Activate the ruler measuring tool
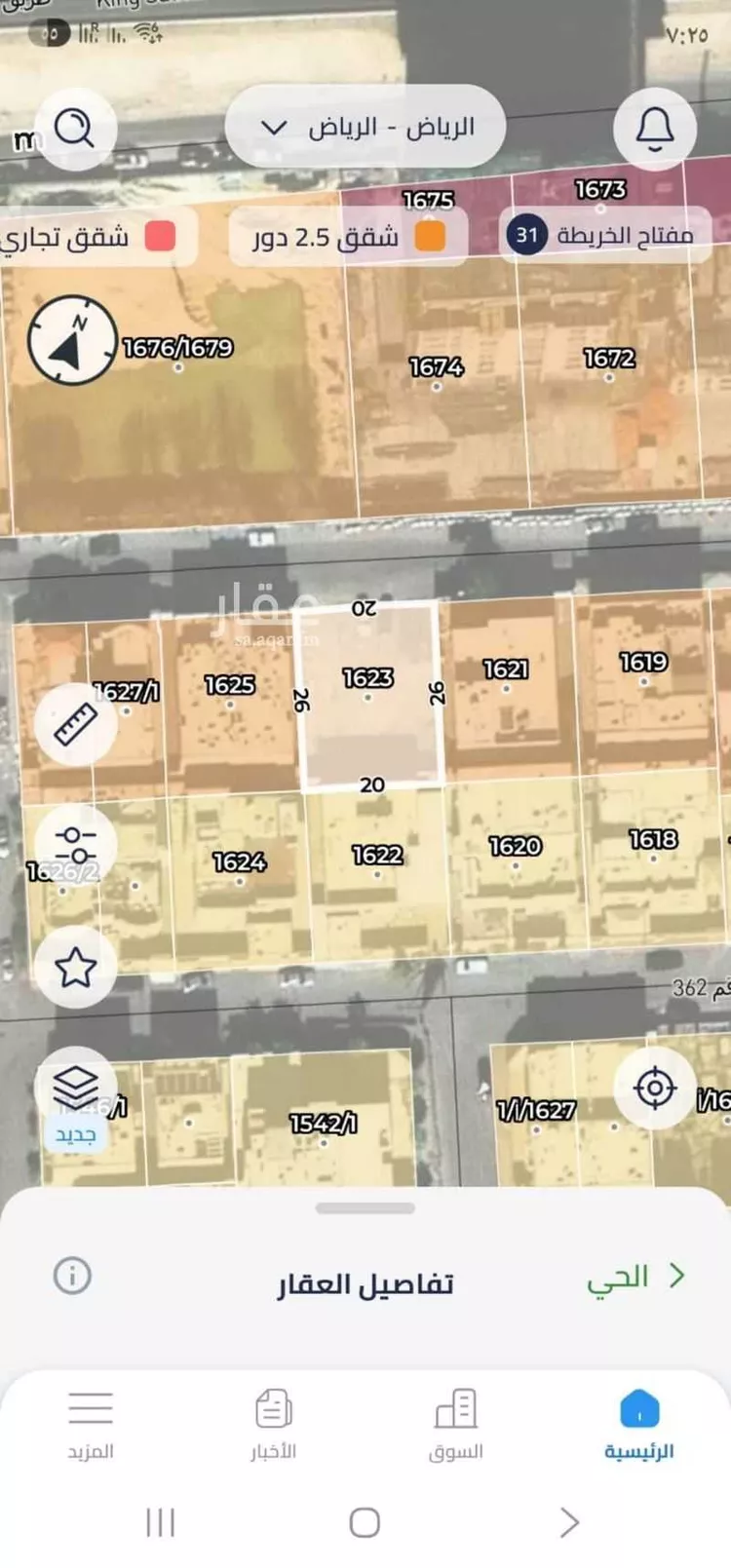731x1568 pixels. (75, 724)
